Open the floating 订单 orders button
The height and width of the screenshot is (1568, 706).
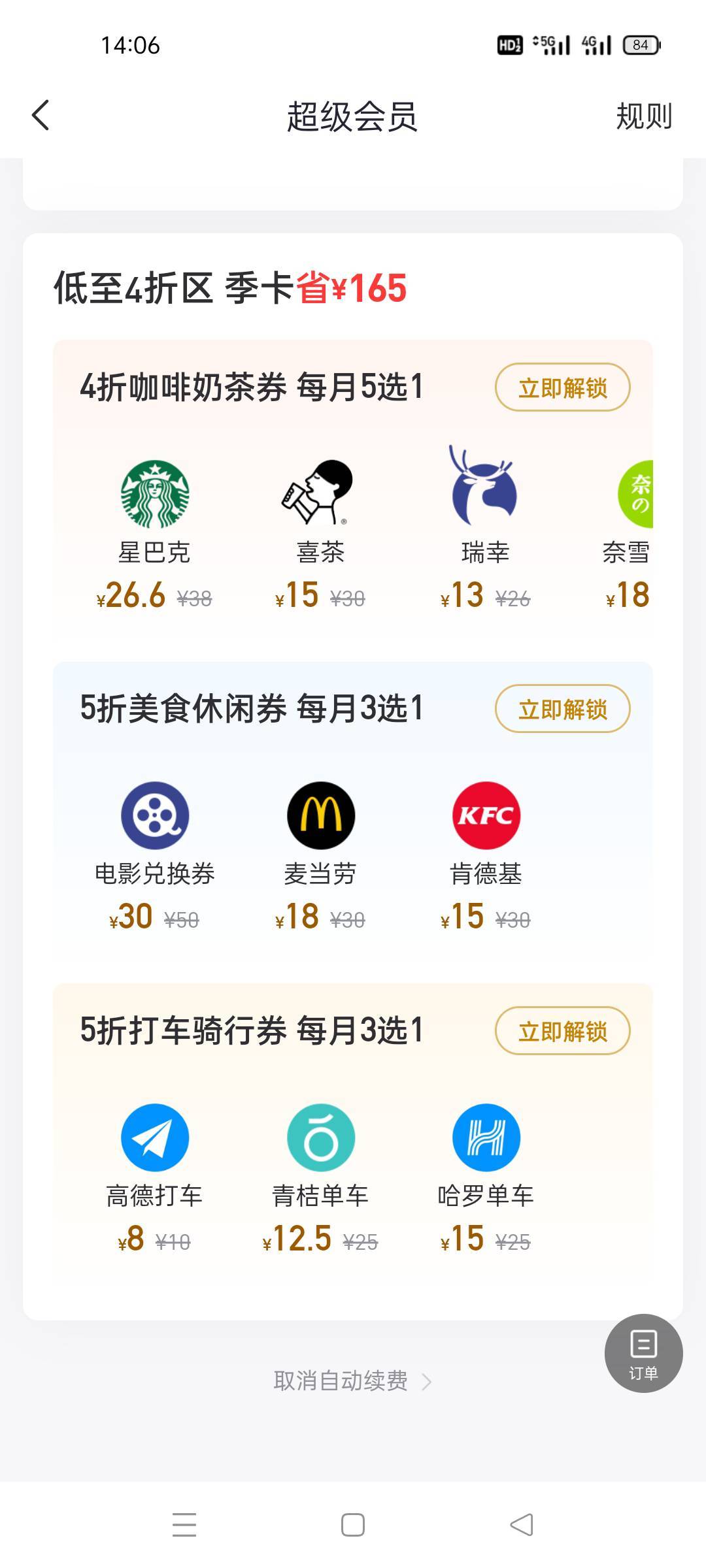coord(643,1353)
